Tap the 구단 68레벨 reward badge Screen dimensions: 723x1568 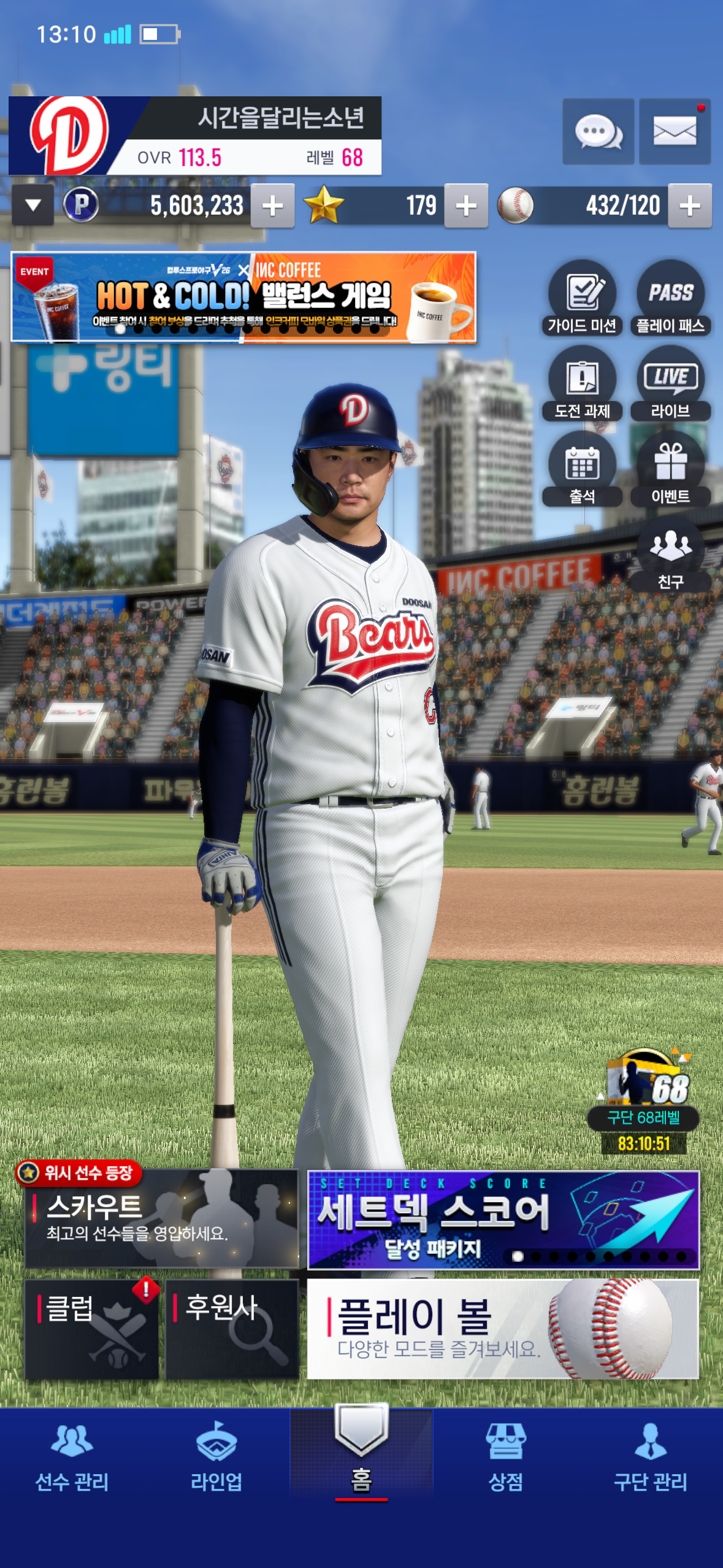(x=643, y=1101)
